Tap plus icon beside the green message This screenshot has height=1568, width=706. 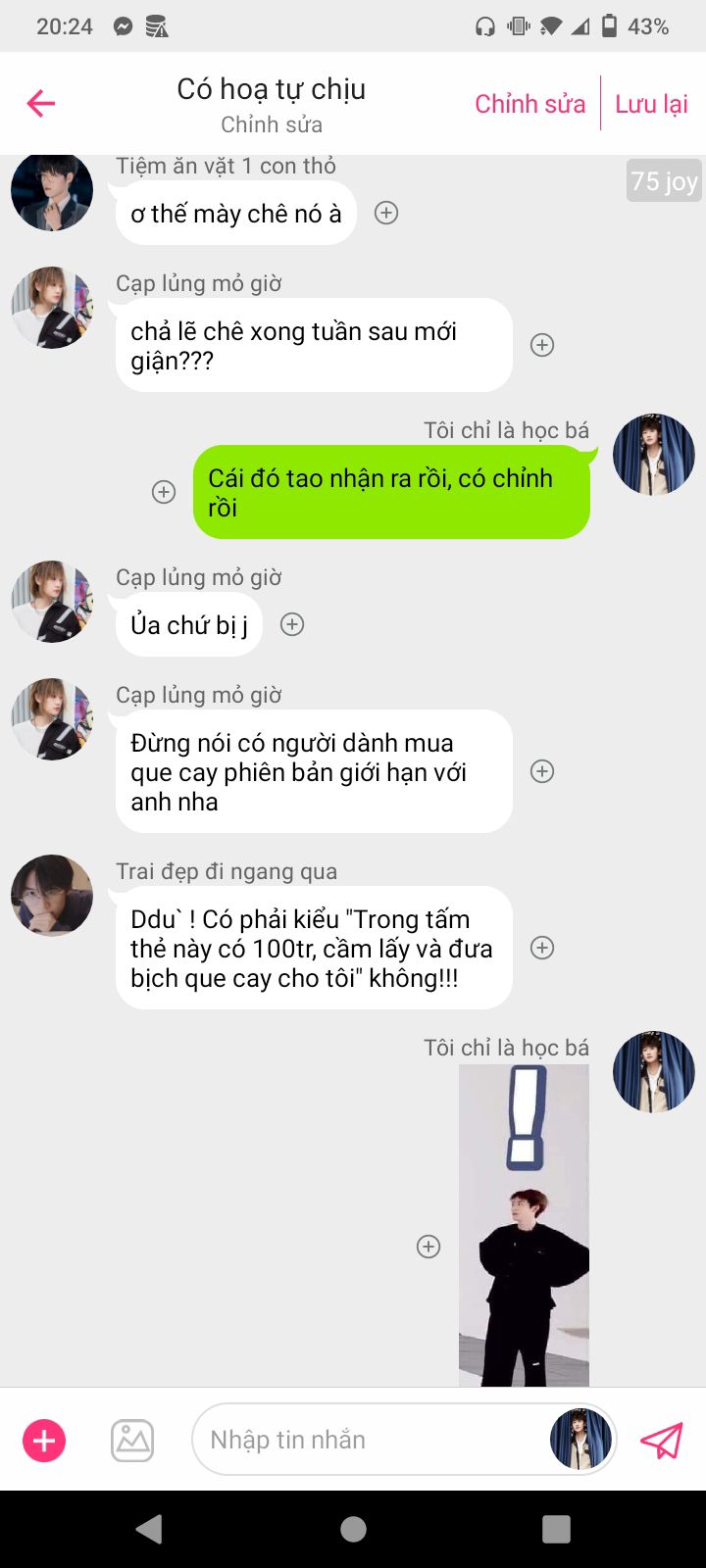[x=164, y=492]
